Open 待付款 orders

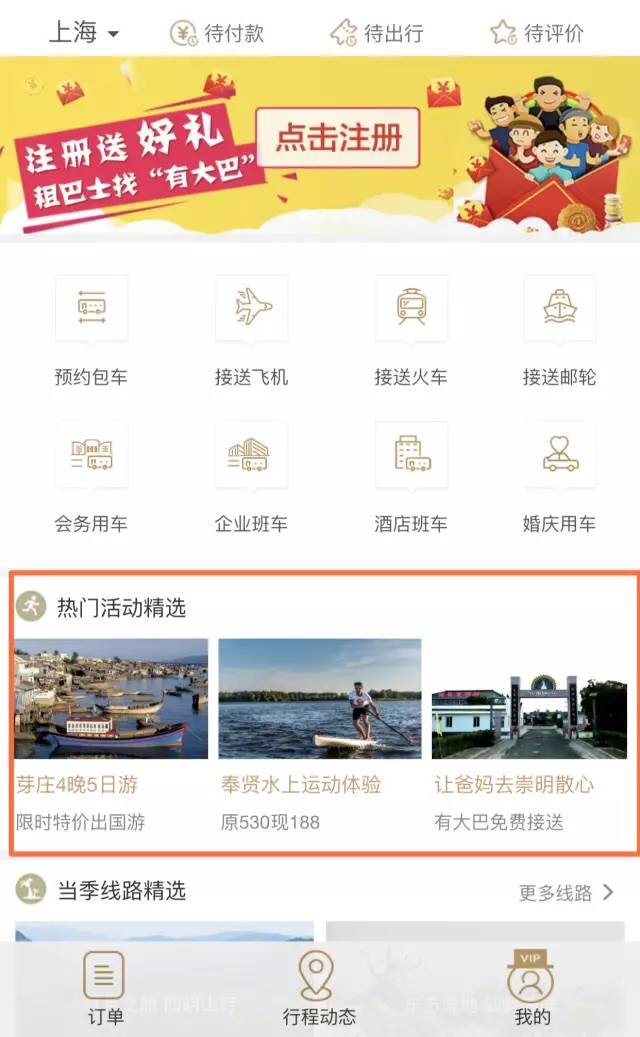click(x=216, y=33)
